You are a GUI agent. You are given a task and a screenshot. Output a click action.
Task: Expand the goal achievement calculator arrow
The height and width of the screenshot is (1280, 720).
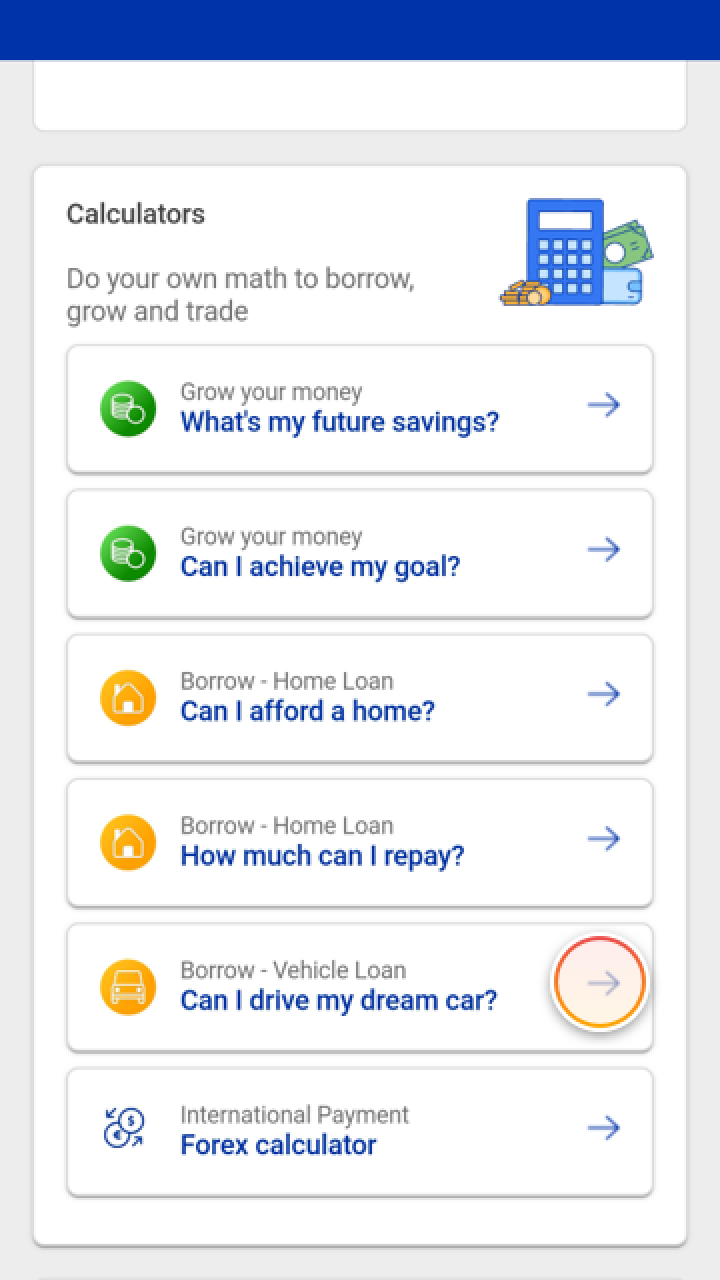603,549
